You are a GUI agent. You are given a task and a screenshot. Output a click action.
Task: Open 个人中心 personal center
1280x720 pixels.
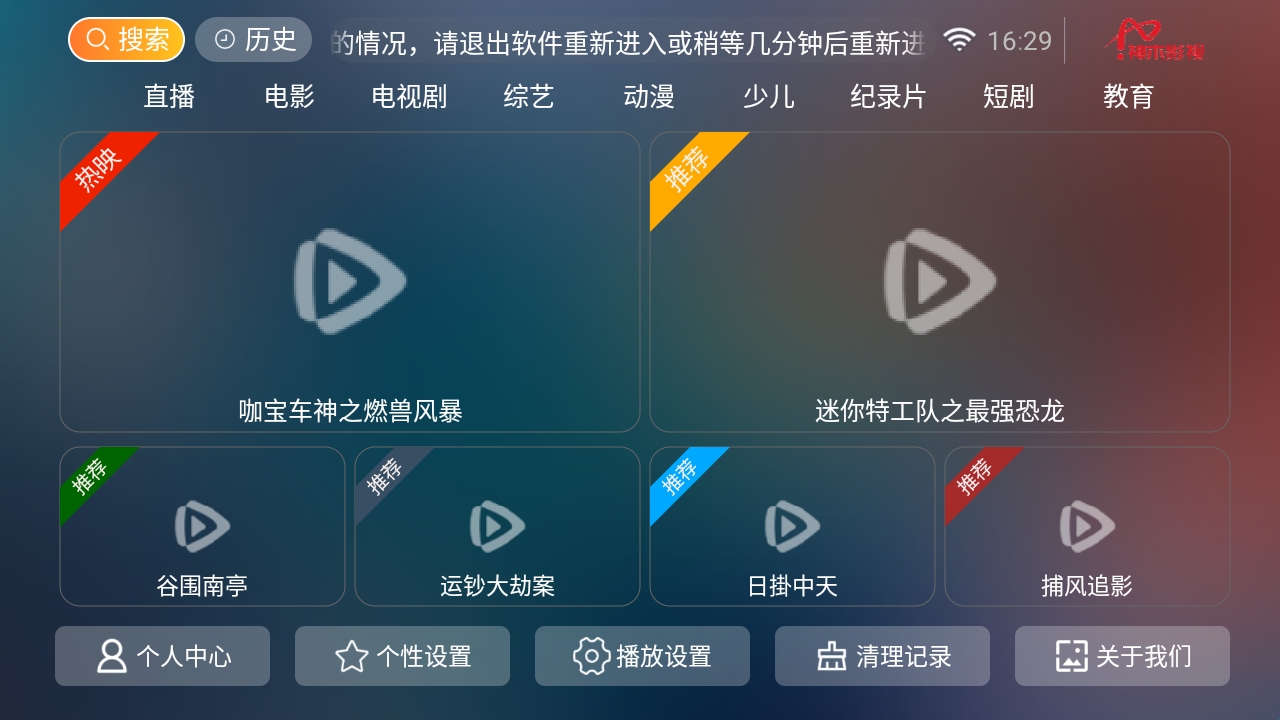tap(162, 656)
